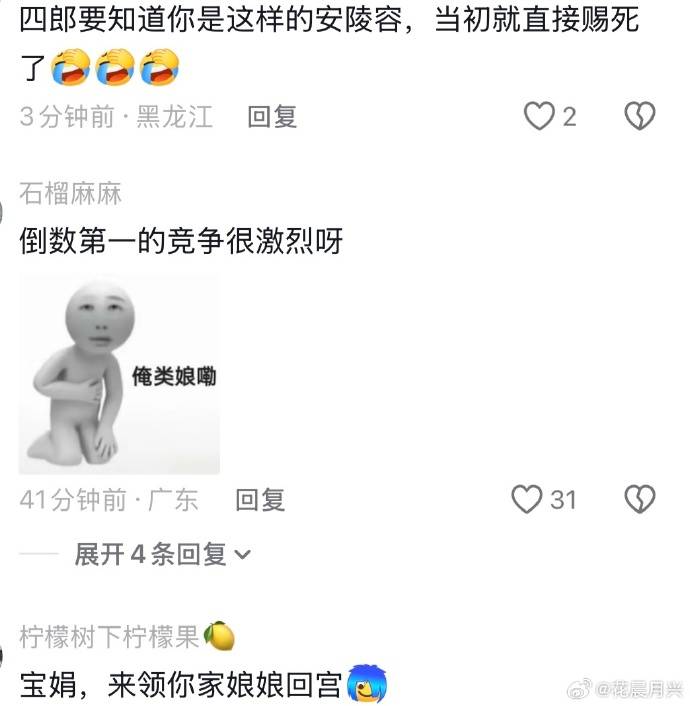Open 柠檬树下柠檬果's profile
690x706 pixels.
click(112, 634)
